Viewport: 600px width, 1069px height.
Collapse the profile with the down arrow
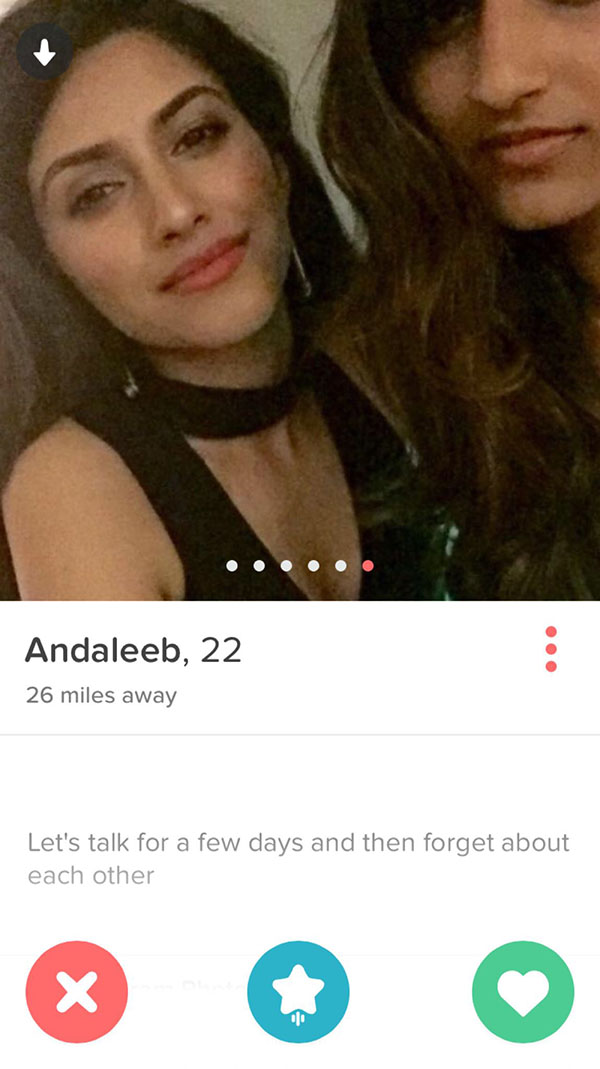point(44,53)
